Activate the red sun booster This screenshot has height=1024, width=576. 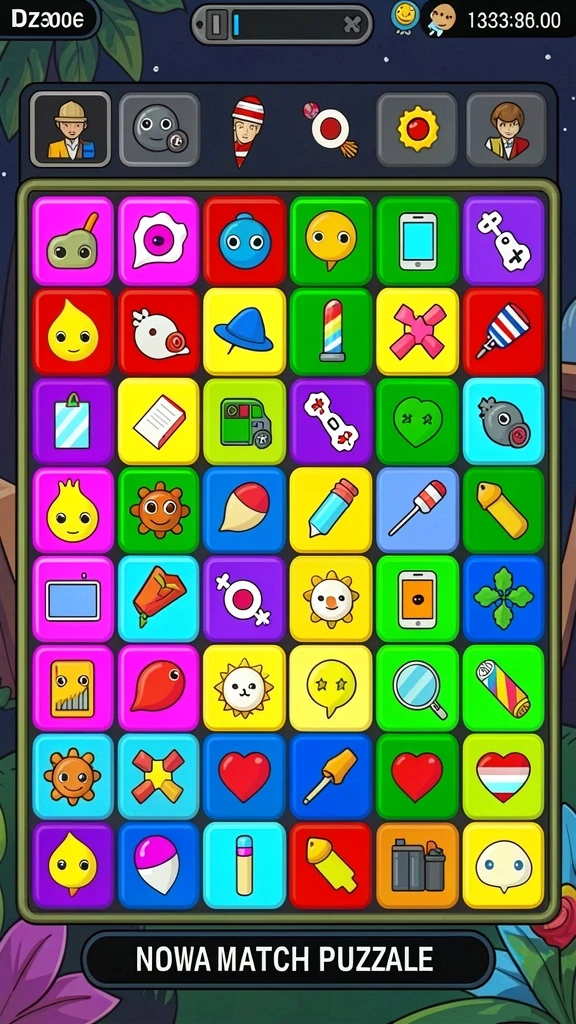pos(417,129)
